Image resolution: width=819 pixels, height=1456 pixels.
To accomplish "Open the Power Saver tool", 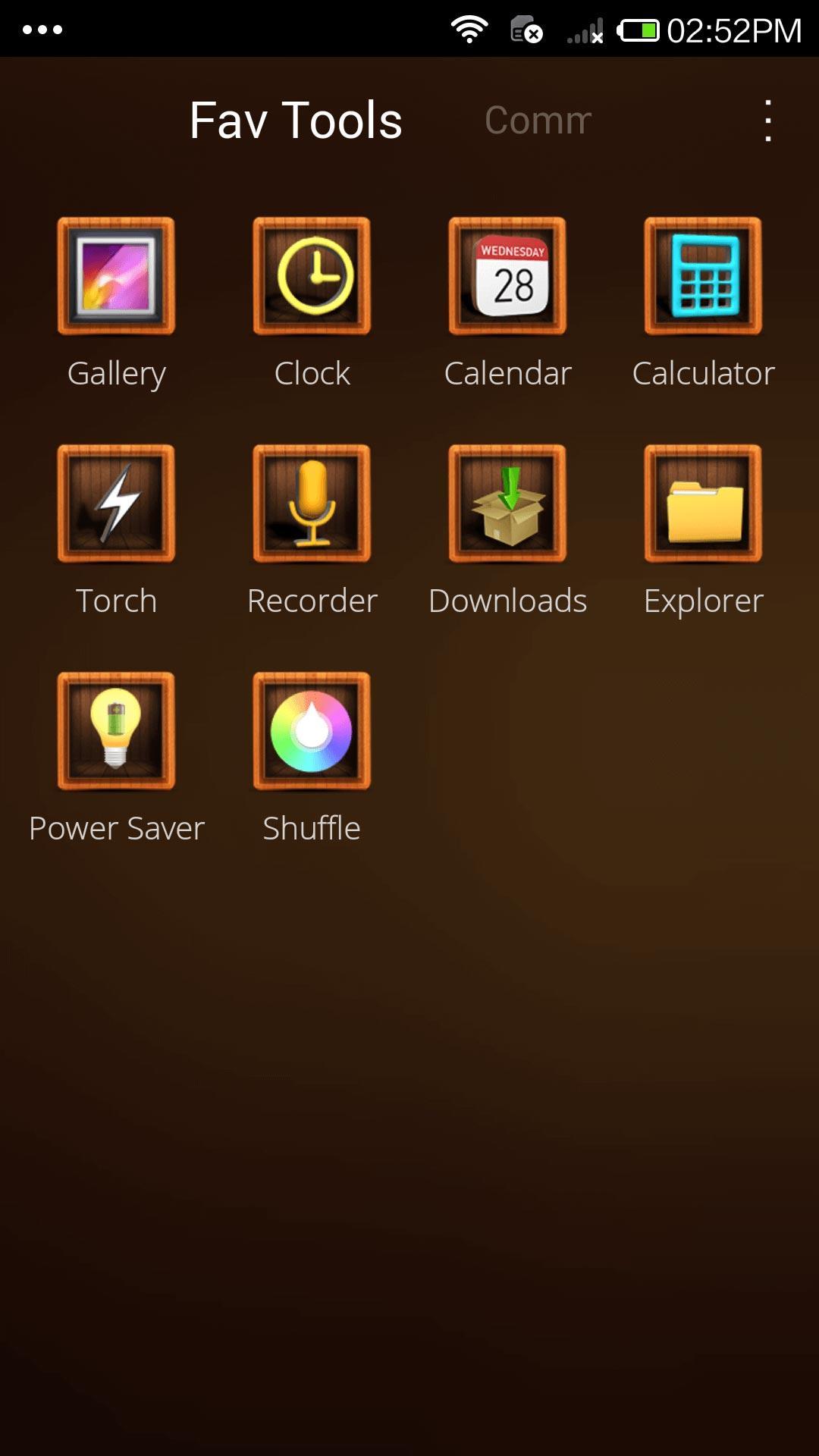I will [x=116, y=731].
